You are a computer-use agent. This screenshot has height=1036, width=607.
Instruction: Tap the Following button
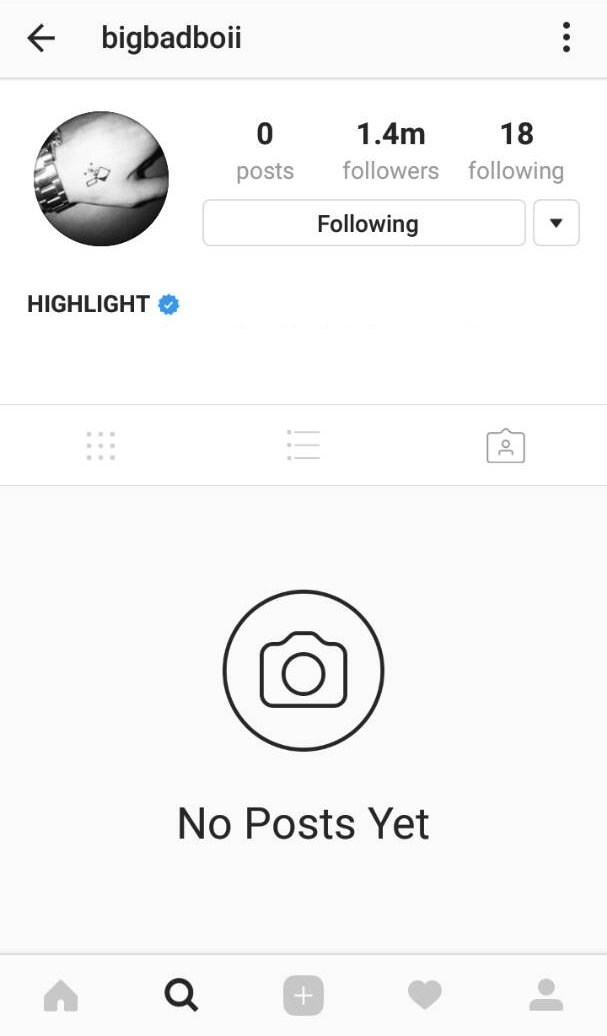point(364,223)
